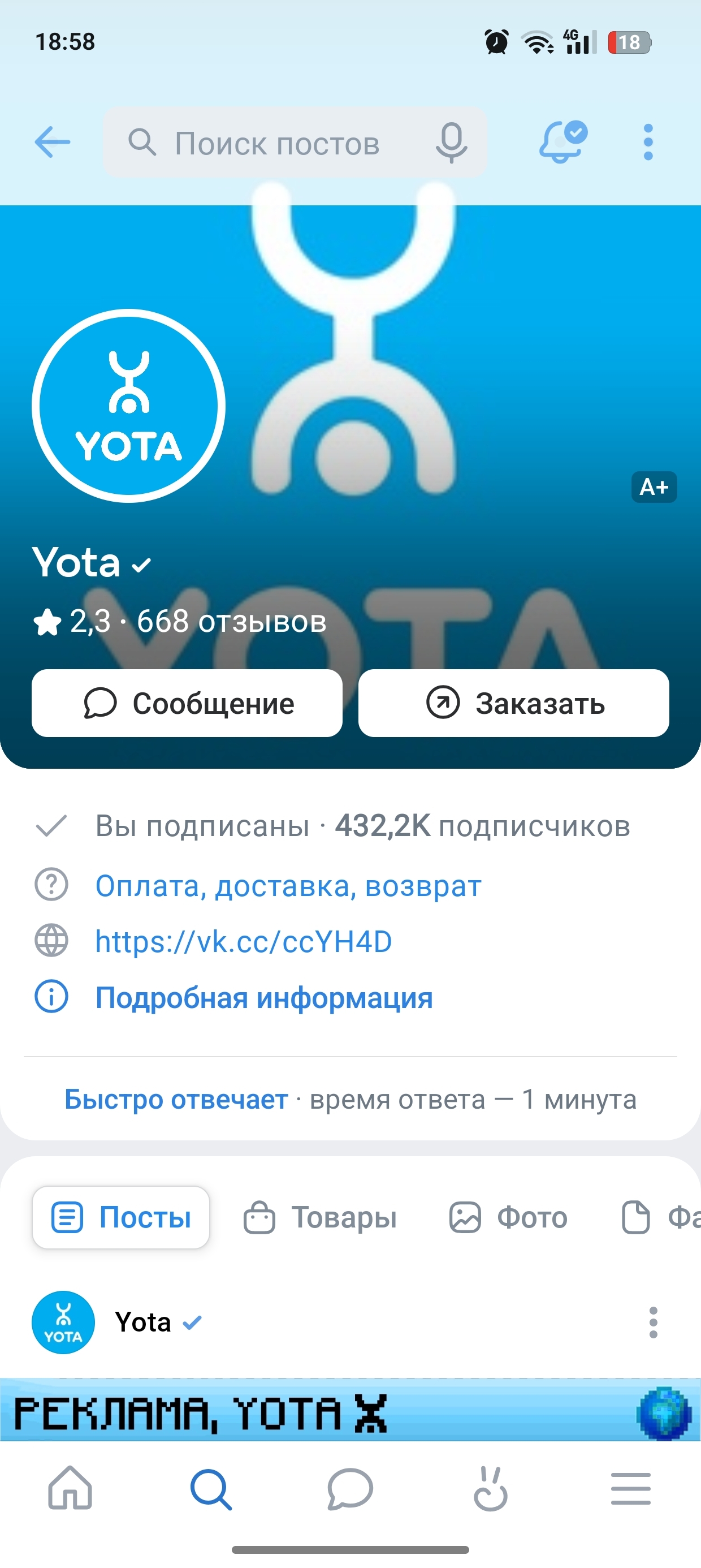The image size is (701, 1568).
Task: Open the Yota community avatar
Action: (x=129, y=406)
